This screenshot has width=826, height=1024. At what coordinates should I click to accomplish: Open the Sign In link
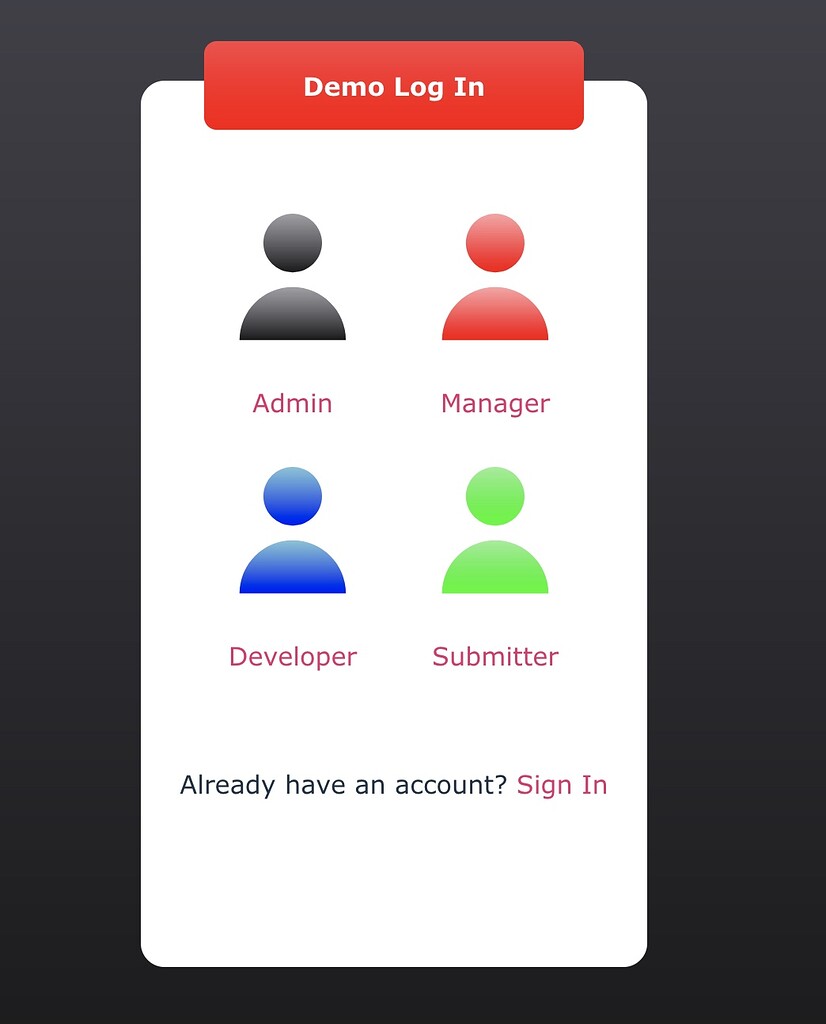562,785
